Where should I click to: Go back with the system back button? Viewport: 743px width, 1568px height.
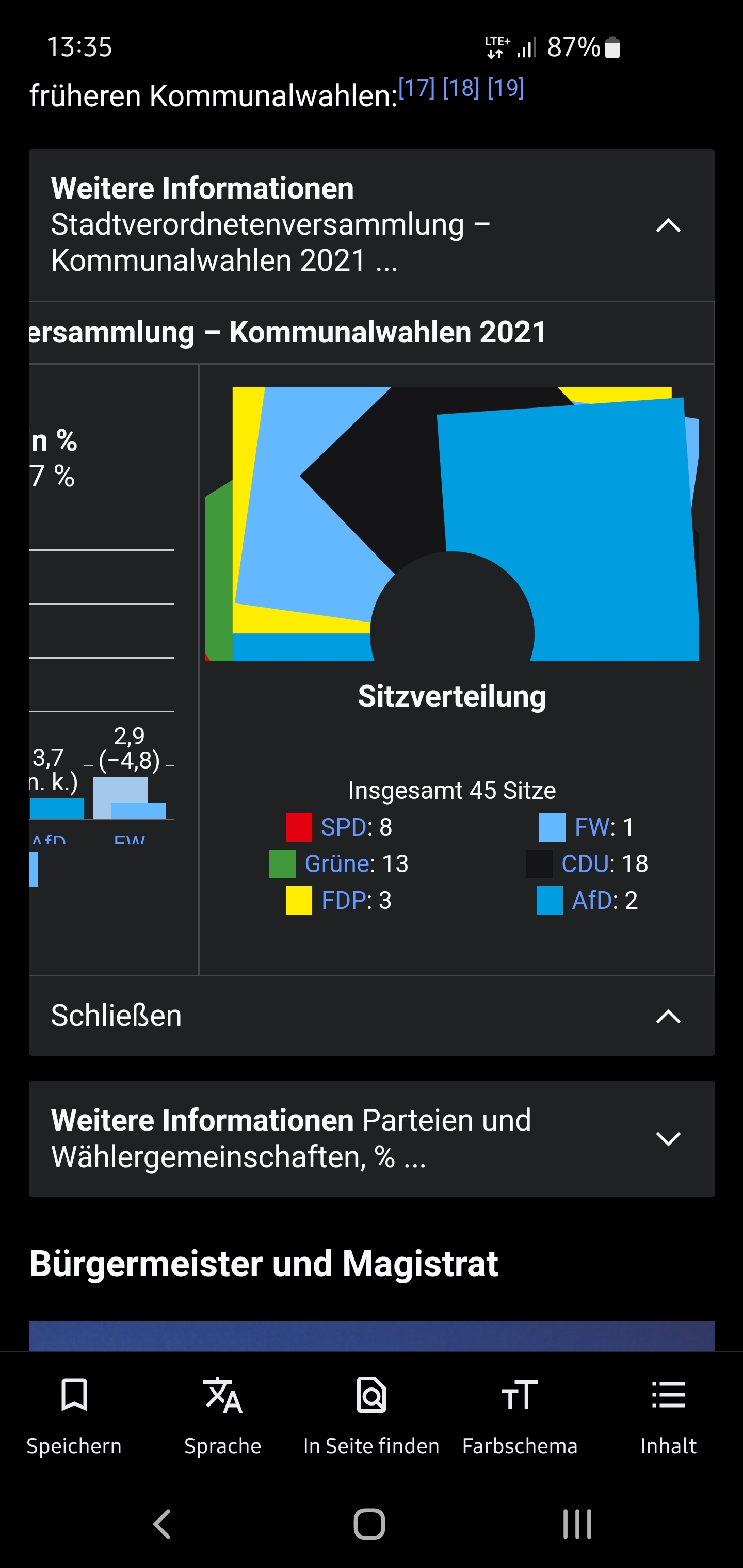162,1524
